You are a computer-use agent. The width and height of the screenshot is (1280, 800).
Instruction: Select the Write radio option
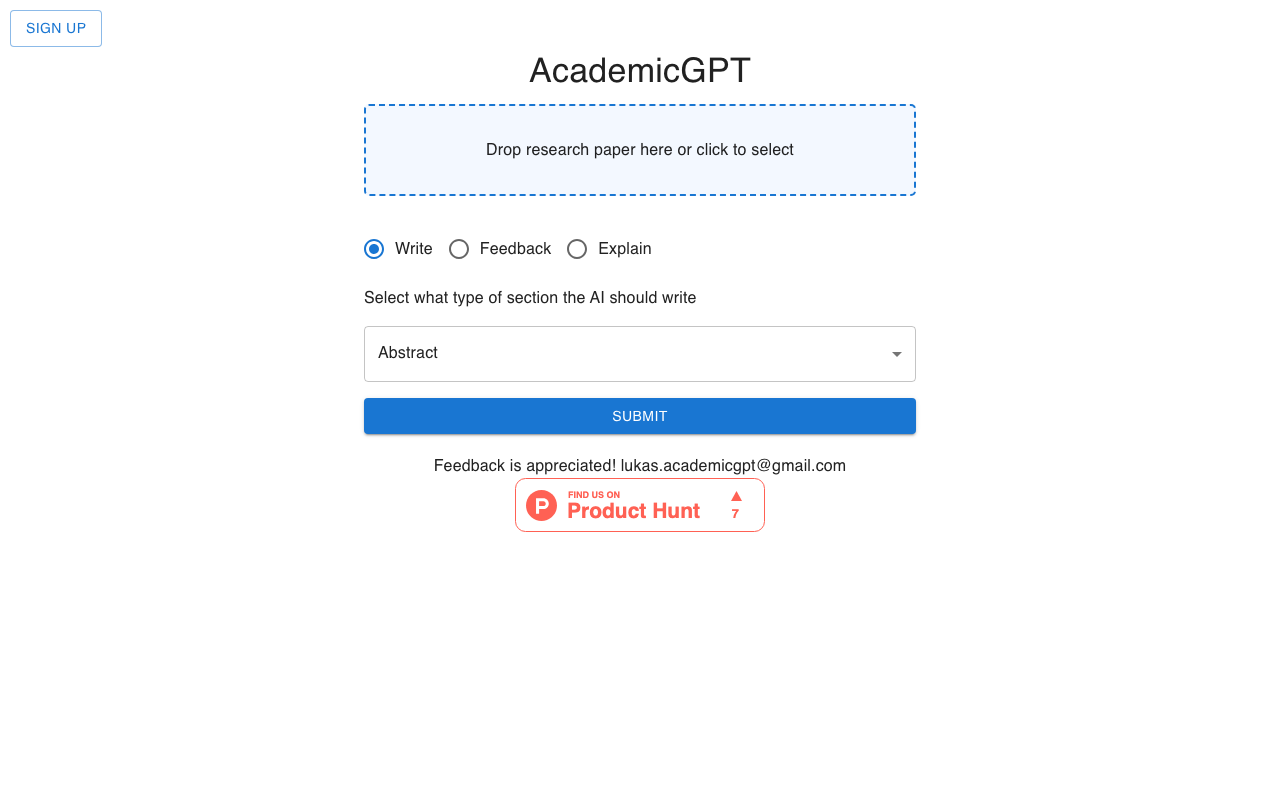[374, 249]
